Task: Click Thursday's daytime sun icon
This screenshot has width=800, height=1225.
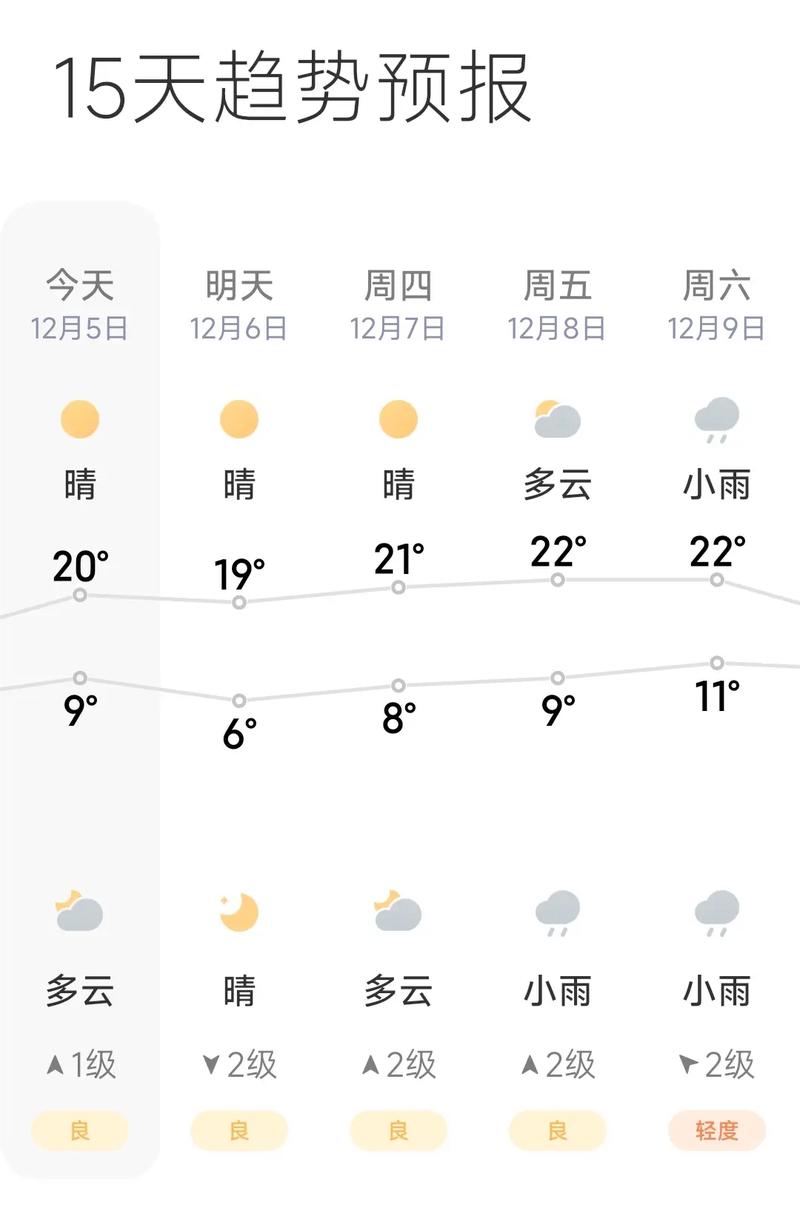Action: (x=398, y=420)
